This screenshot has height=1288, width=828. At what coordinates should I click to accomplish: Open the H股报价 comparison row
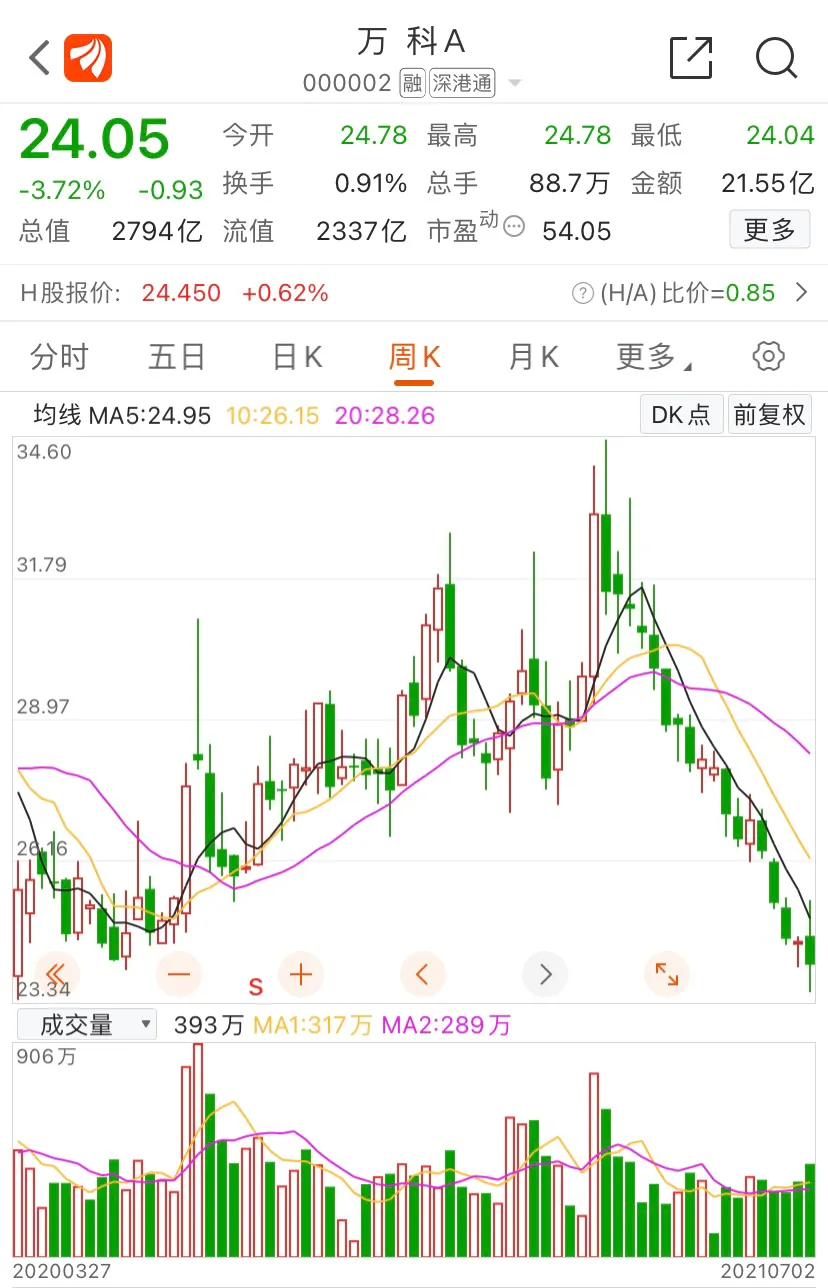(x=414, y=293)
